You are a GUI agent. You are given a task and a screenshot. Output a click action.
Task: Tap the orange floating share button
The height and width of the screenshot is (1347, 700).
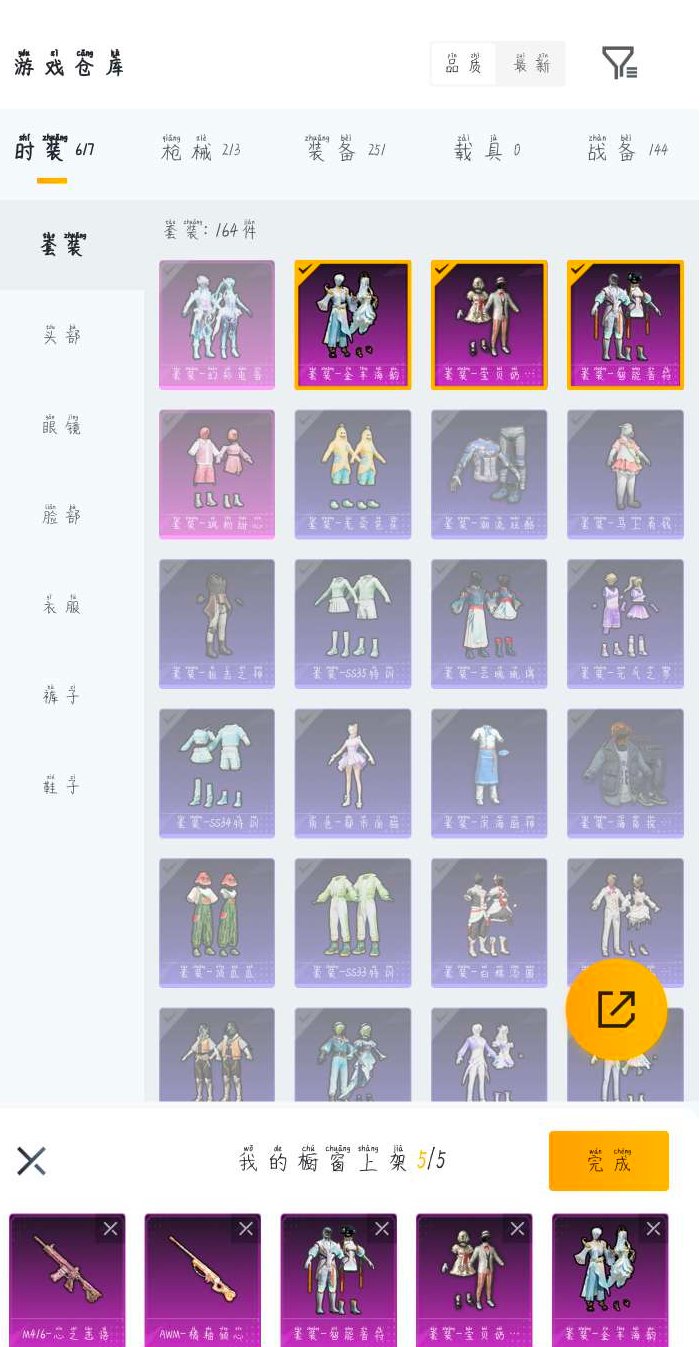tap(616, 1009)
